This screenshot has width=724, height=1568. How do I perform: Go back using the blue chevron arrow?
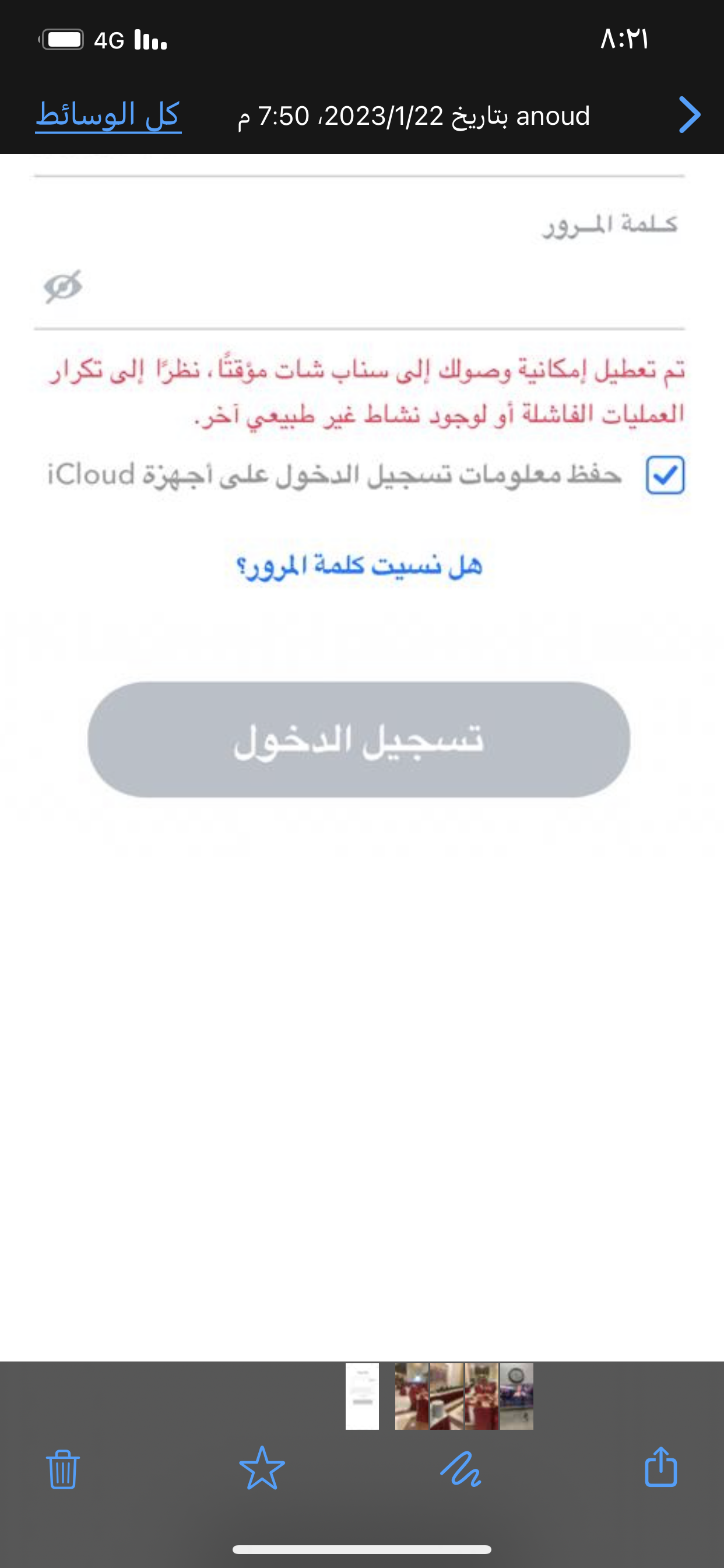coord(688,114)
